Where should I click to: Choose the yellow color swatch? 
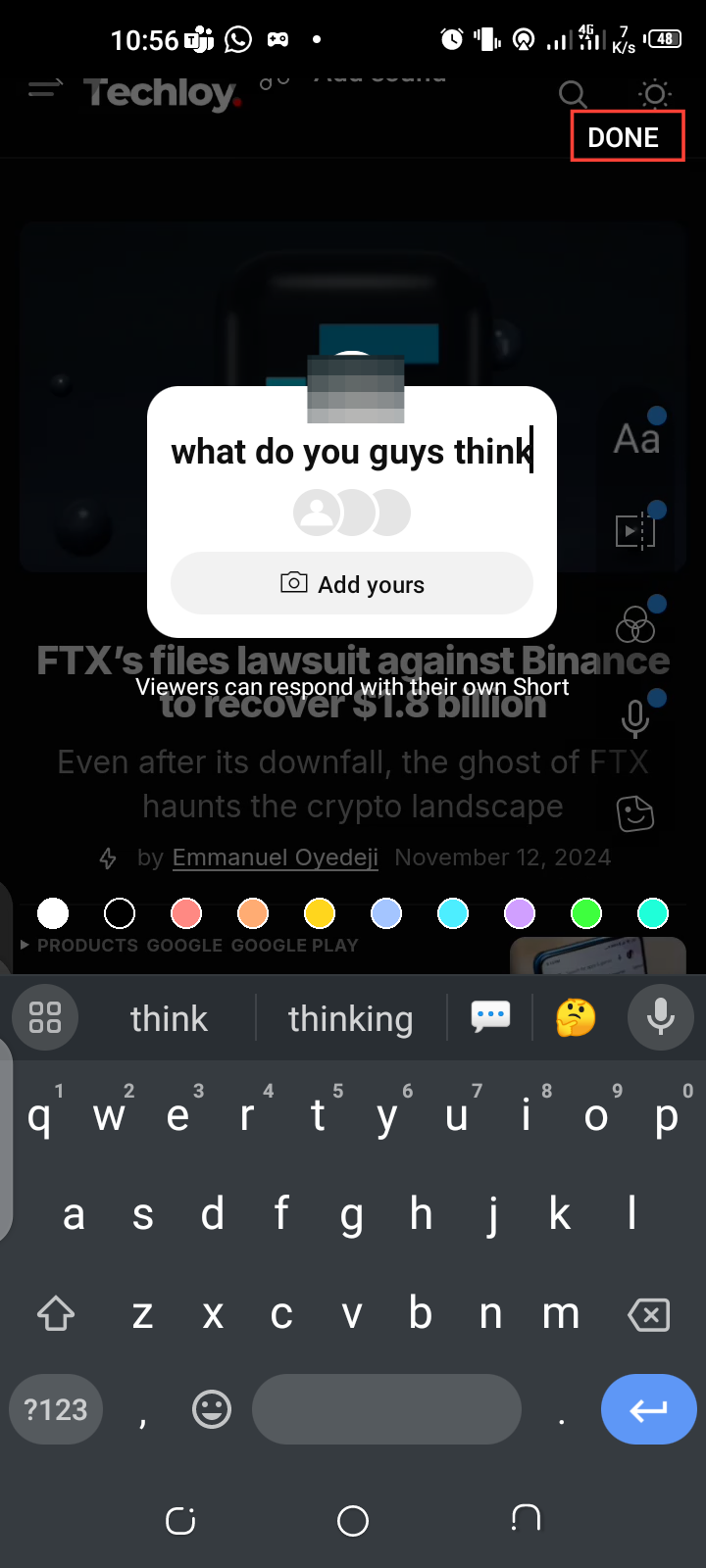coord(320,913)
